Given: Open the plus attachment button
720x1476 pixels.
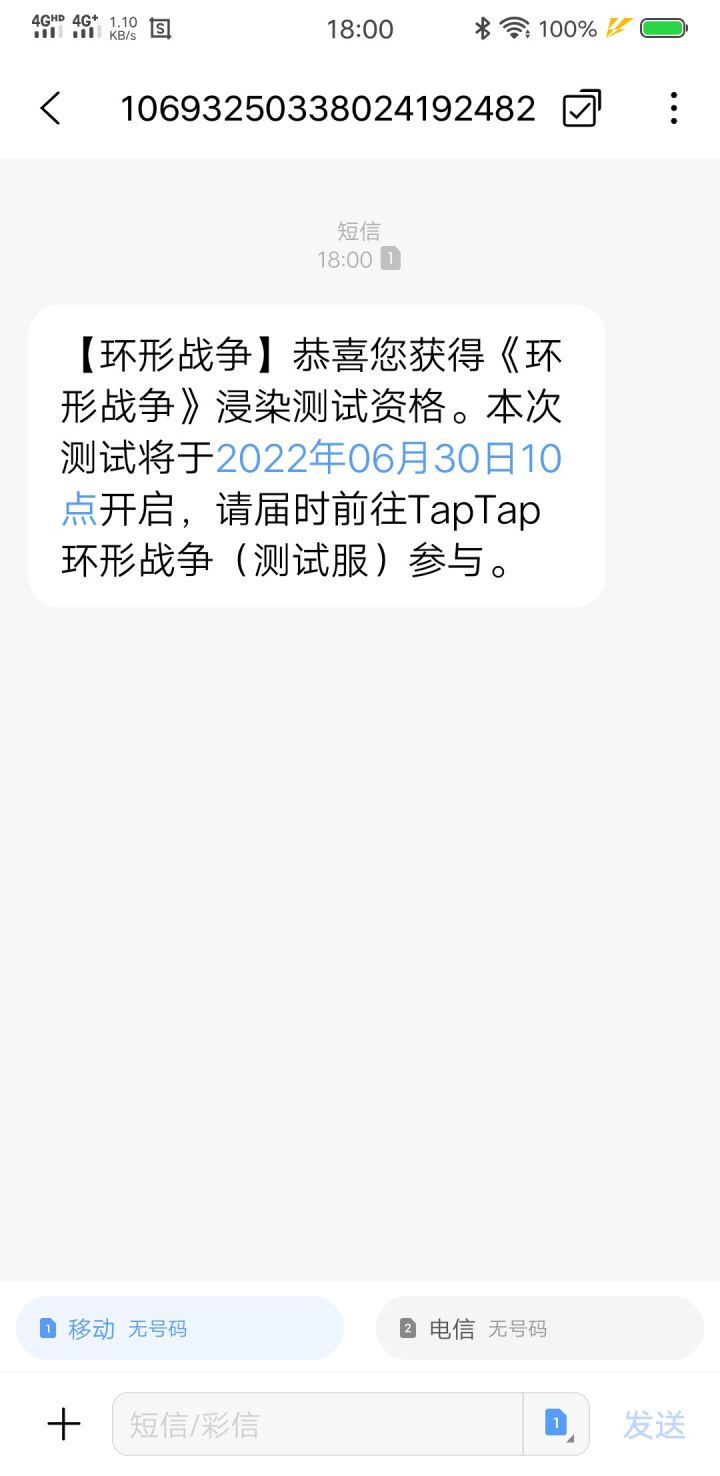Looking at the screenshot, I should tap(64, 1424).
